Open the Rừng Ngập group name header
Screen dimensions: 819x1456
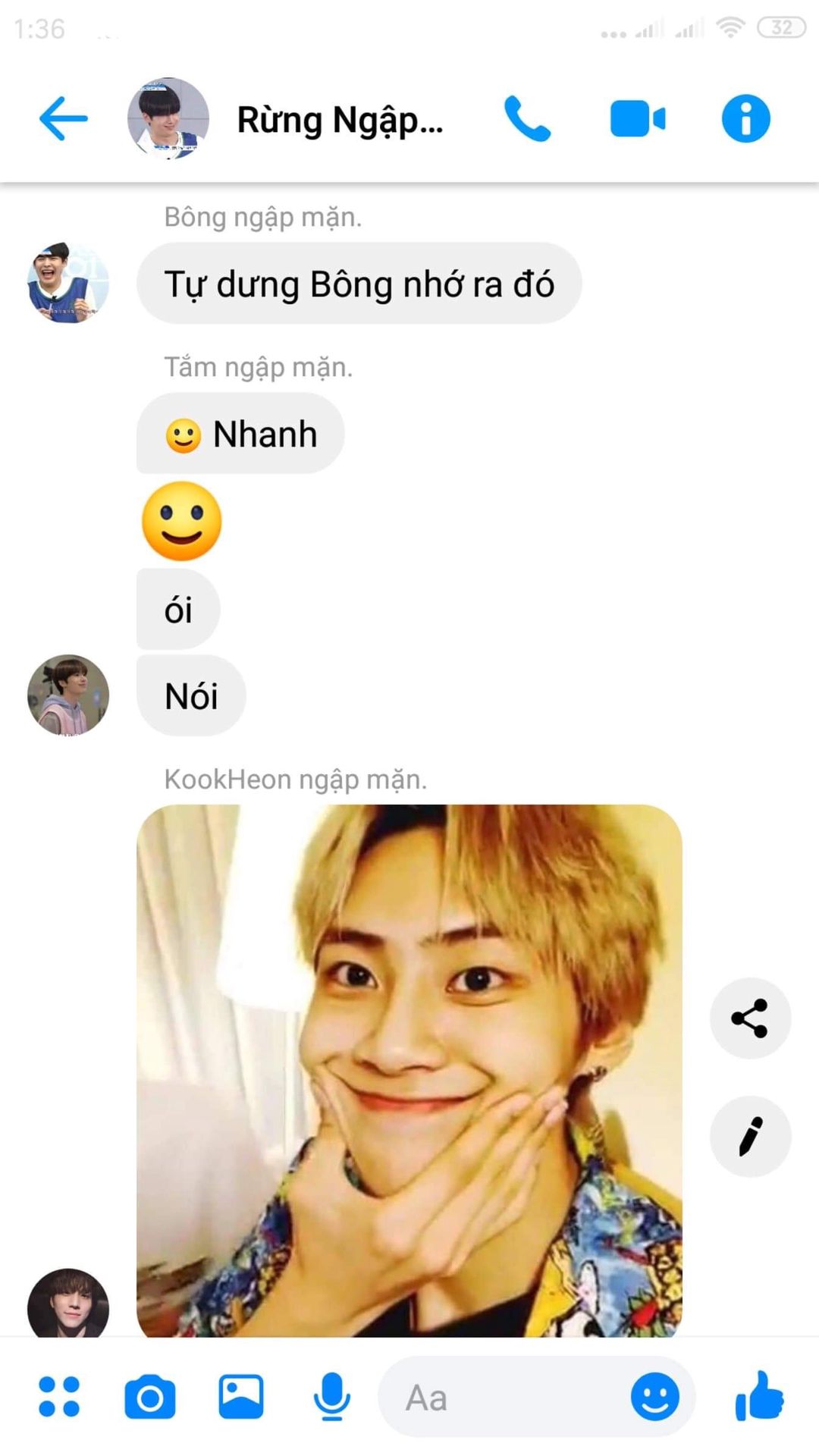tap(340, 120)
